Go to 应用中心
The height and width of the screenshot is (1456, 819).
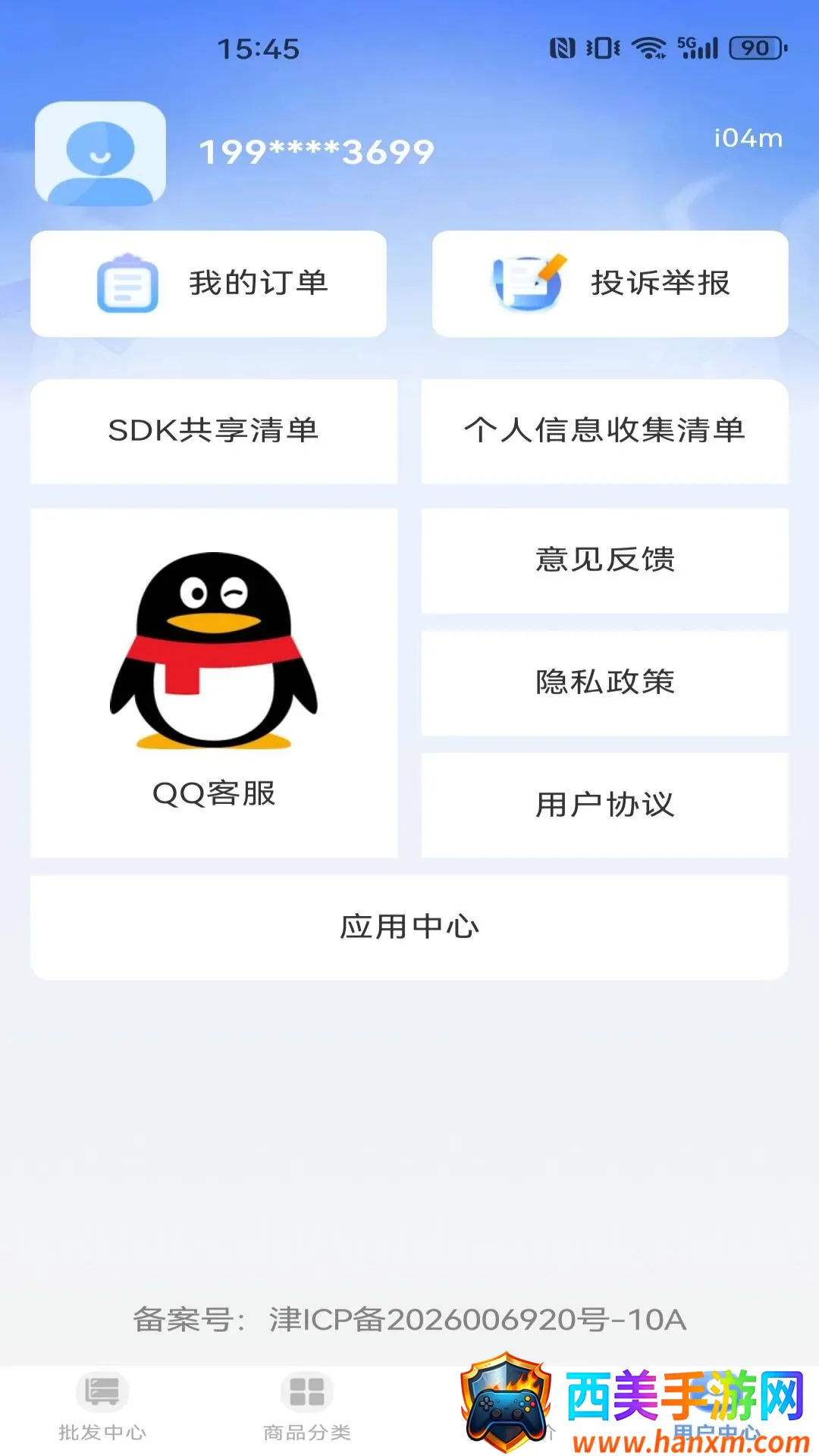(409, 927)
